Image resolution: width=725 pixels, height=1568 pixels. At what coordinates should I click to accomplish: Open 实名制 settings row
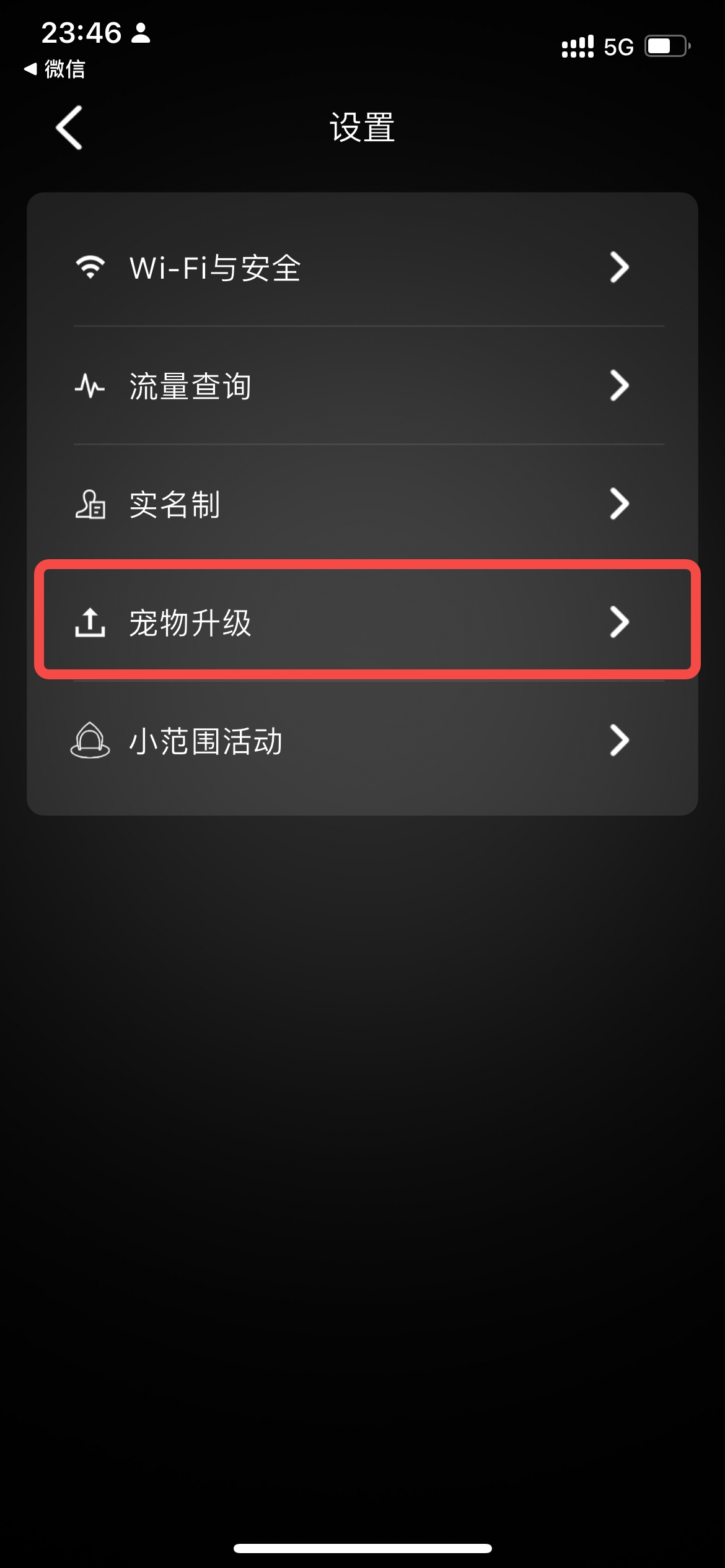point(362,503)
